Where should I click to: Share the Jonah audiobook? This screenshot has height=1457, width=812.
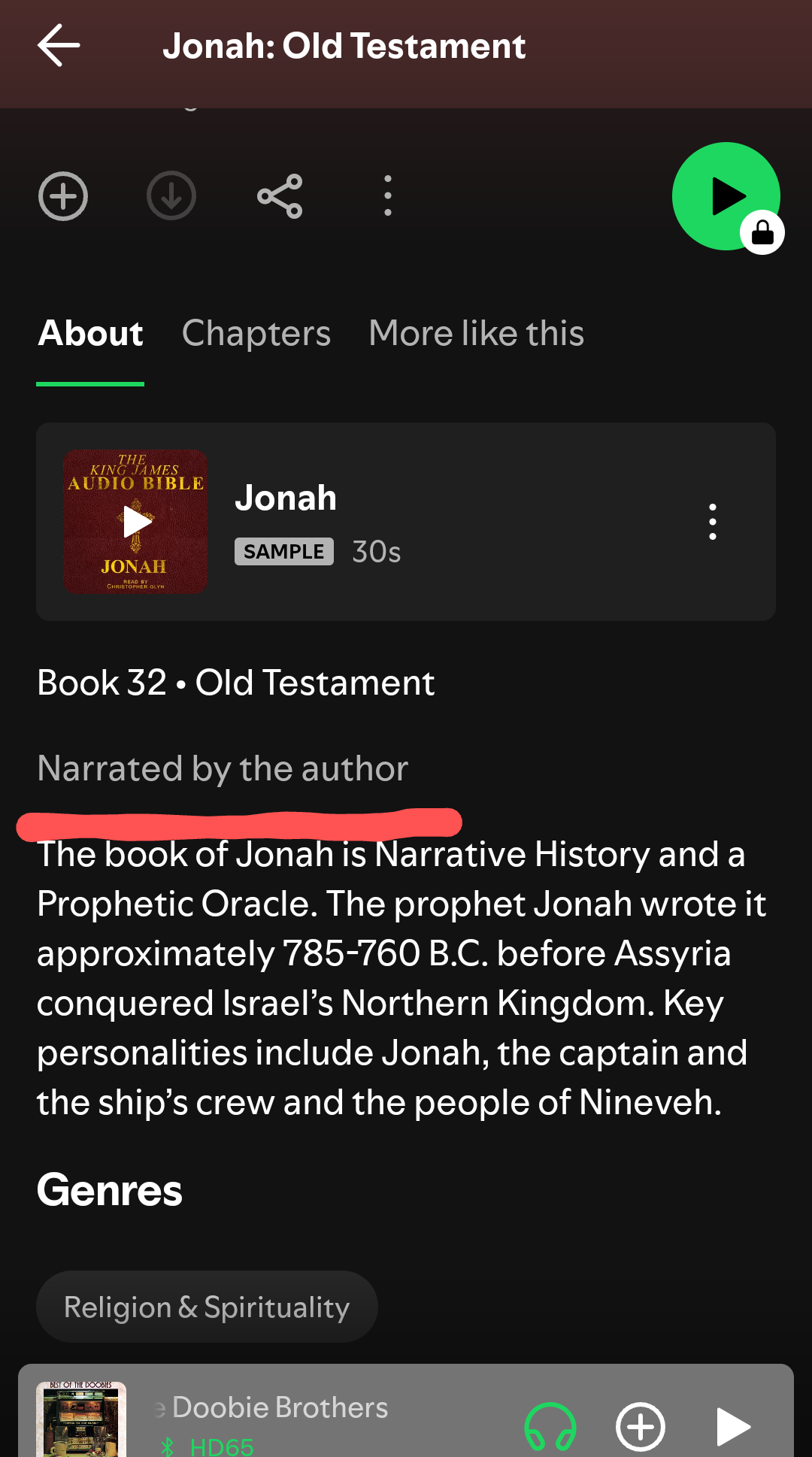[x=280, y=196]
